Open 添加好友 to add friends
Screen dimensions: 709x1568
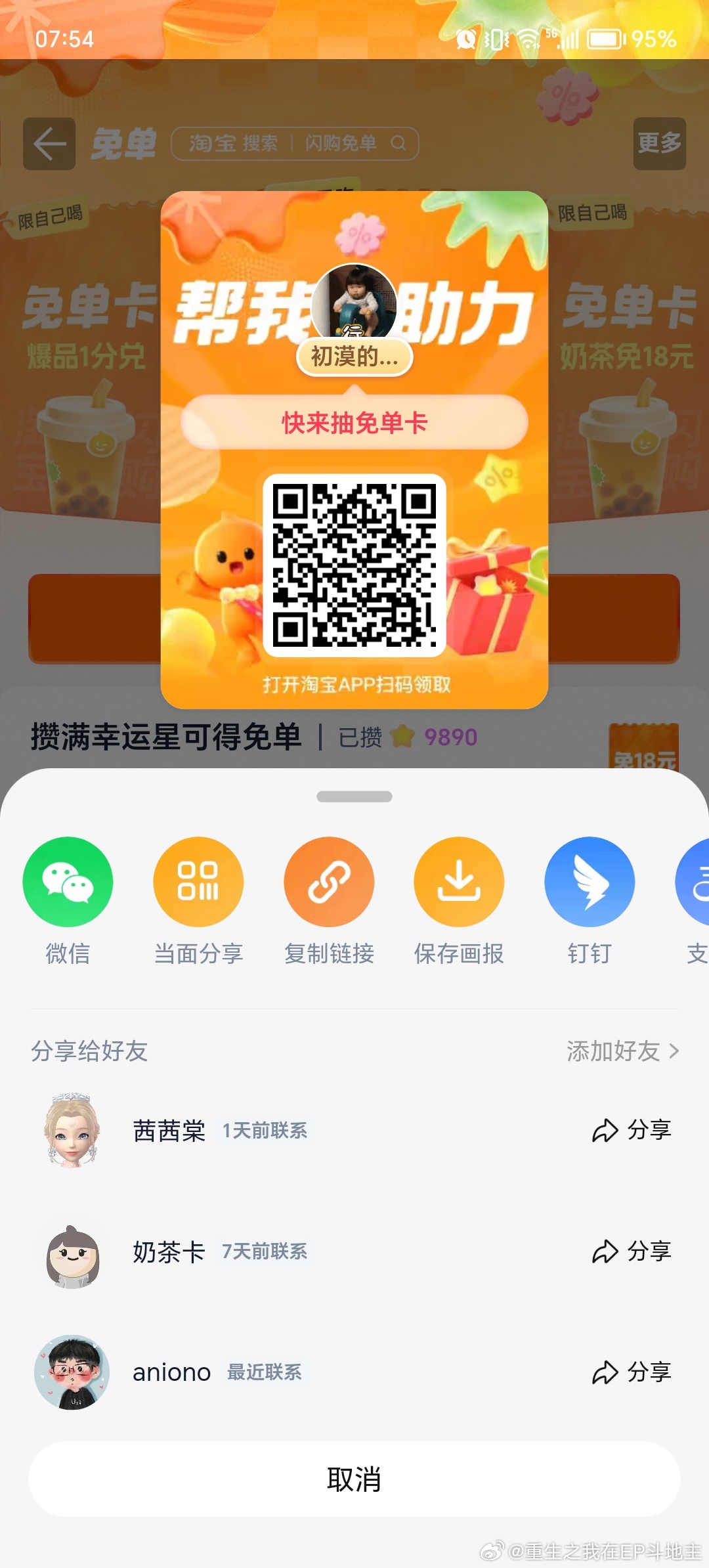(622, 1051)
